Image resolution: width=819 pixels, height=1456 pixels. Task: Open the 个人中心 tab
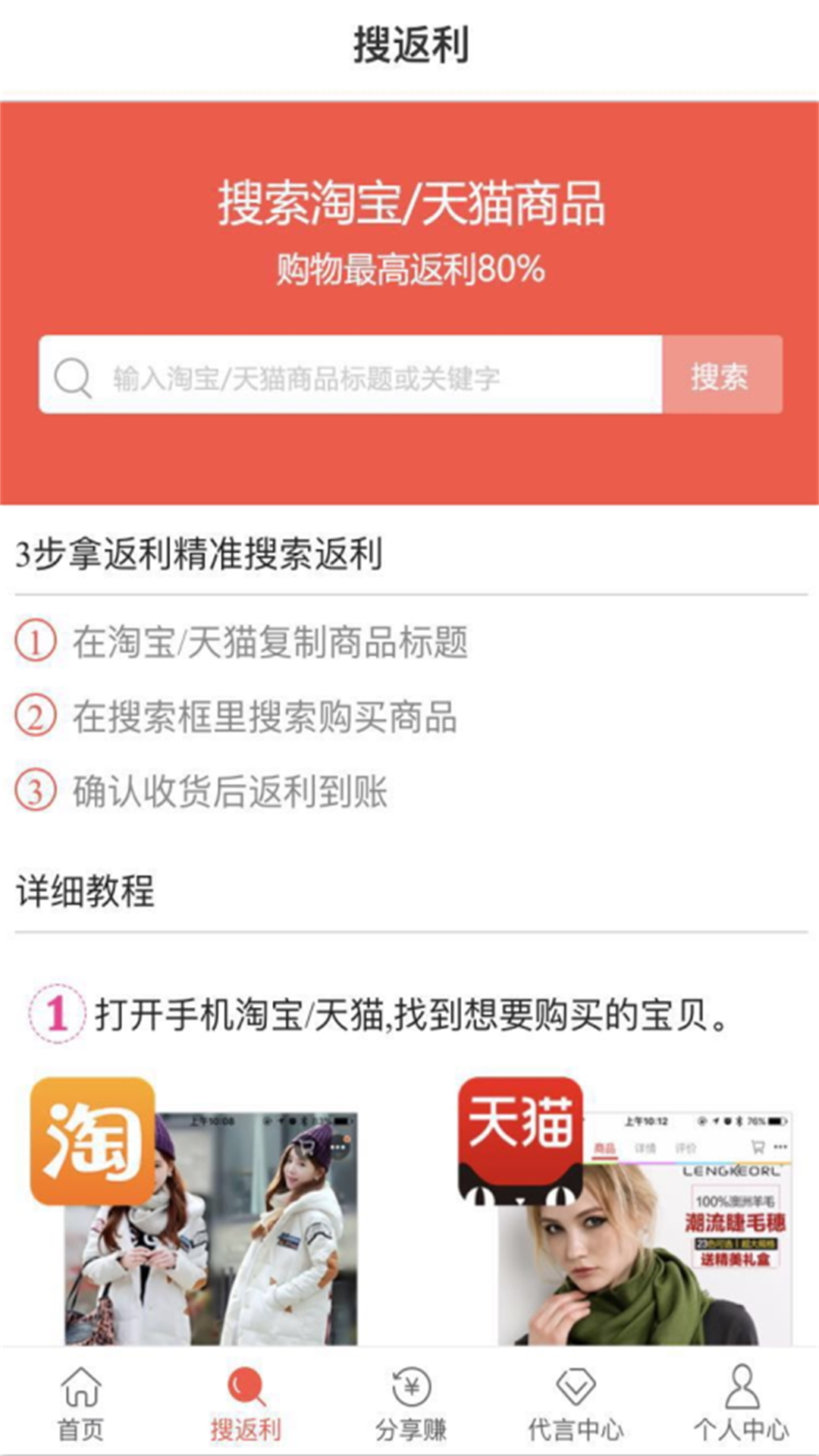coord(741,1403)
